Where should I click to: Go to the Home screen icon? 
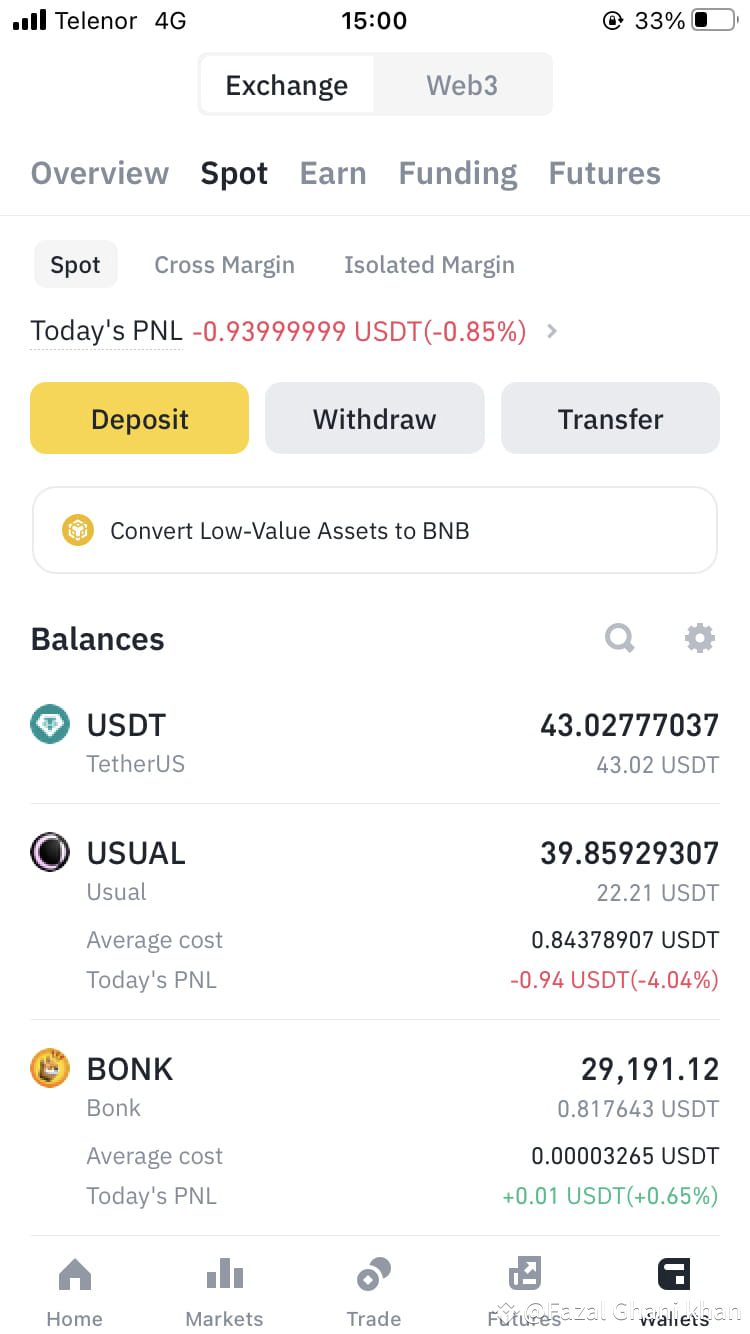point(74,1272)
